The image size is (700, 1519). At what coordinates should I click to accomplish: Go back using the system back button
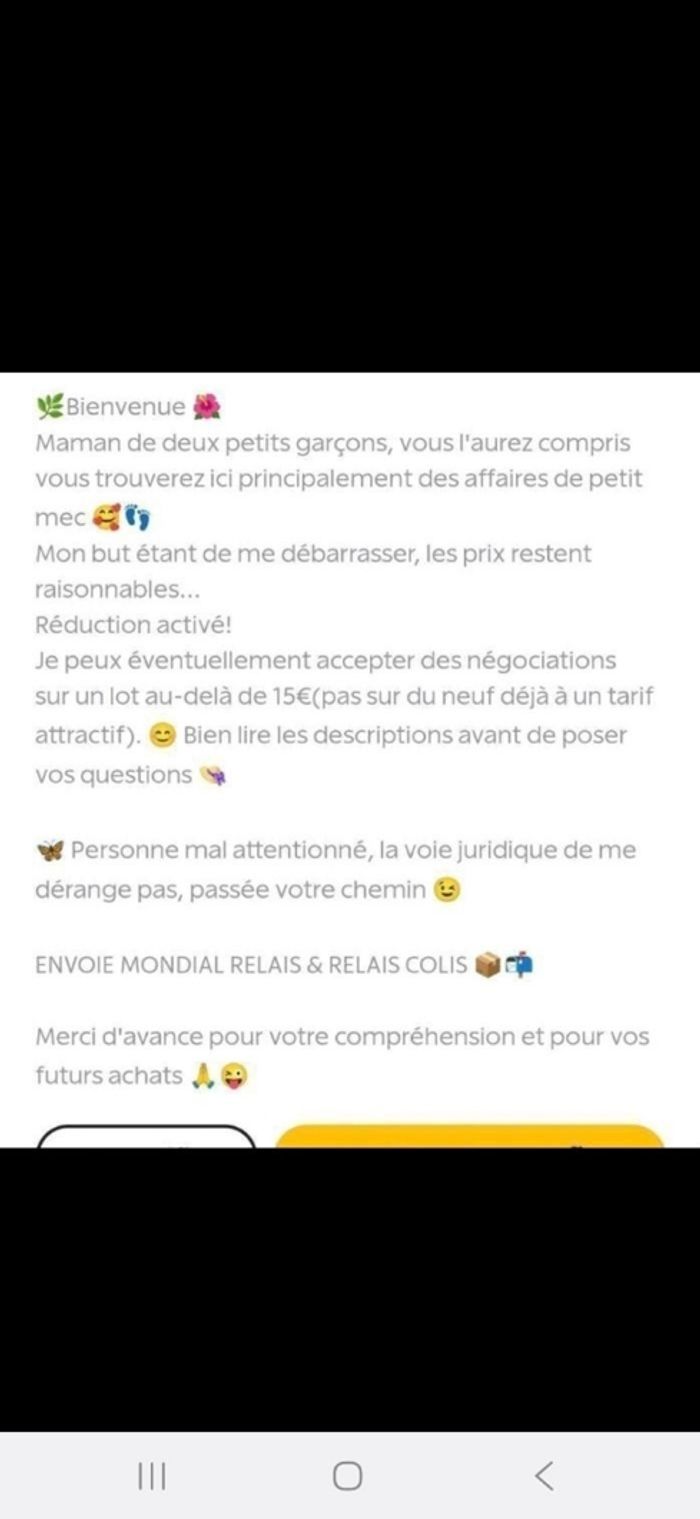pyautogui.click(x=544, y=1476)
